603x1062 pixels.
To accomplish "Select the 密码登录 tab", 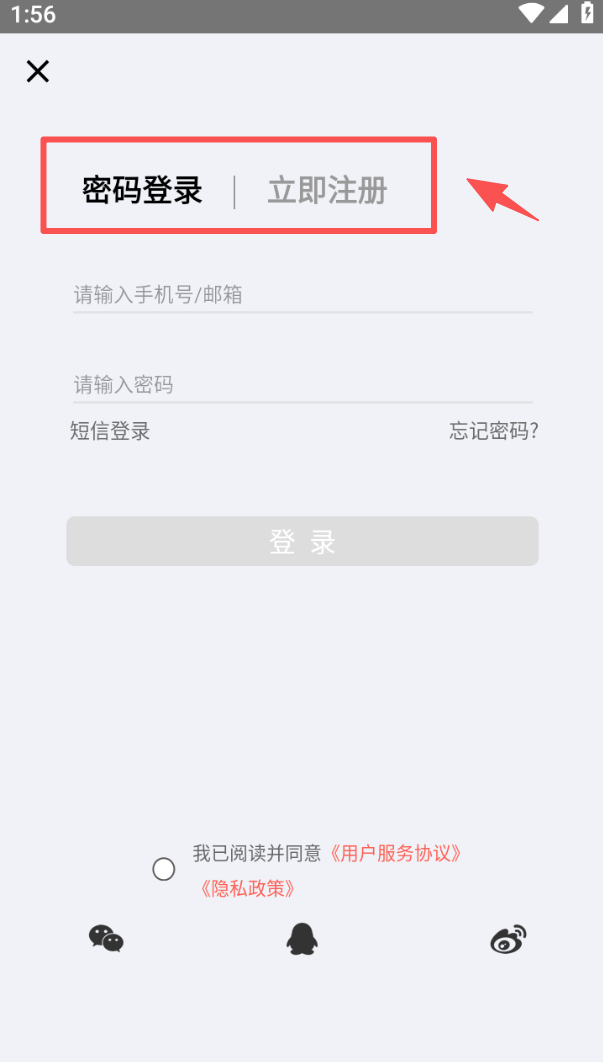I will [x=142, y=190].
